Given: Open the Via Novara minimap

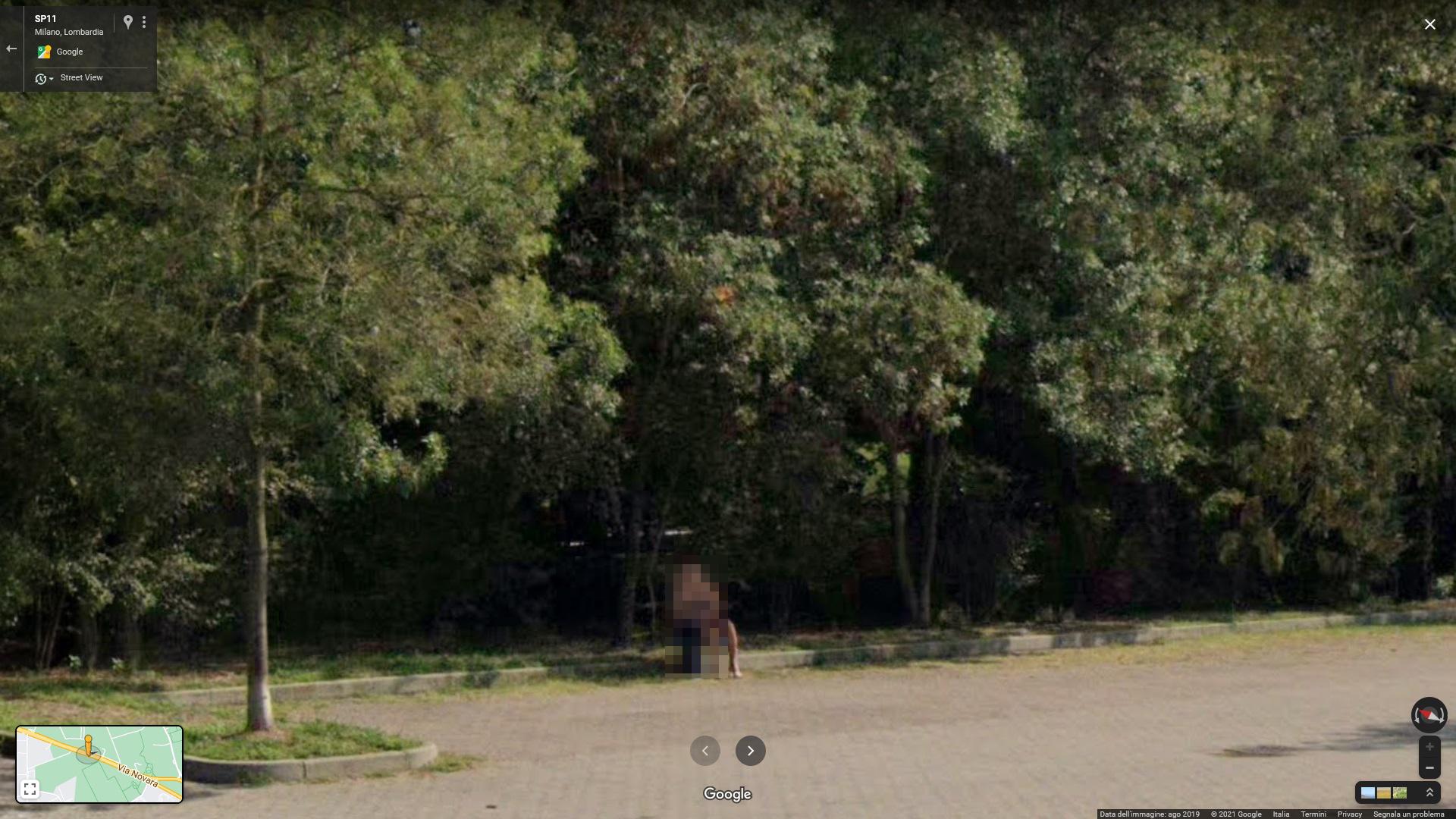Looking at the screenshot, I should [114, 758].
